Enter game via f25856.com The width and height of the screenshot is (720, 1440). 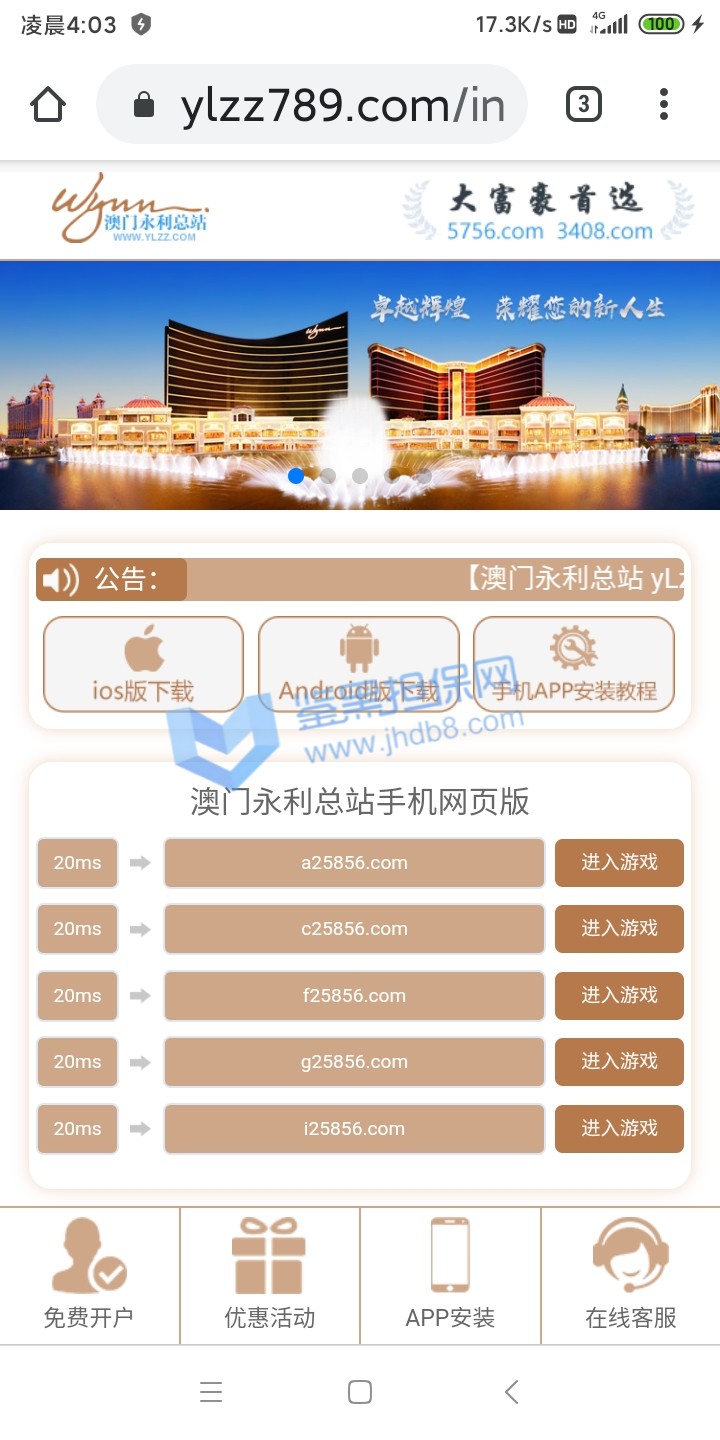[x=619, y=995]
